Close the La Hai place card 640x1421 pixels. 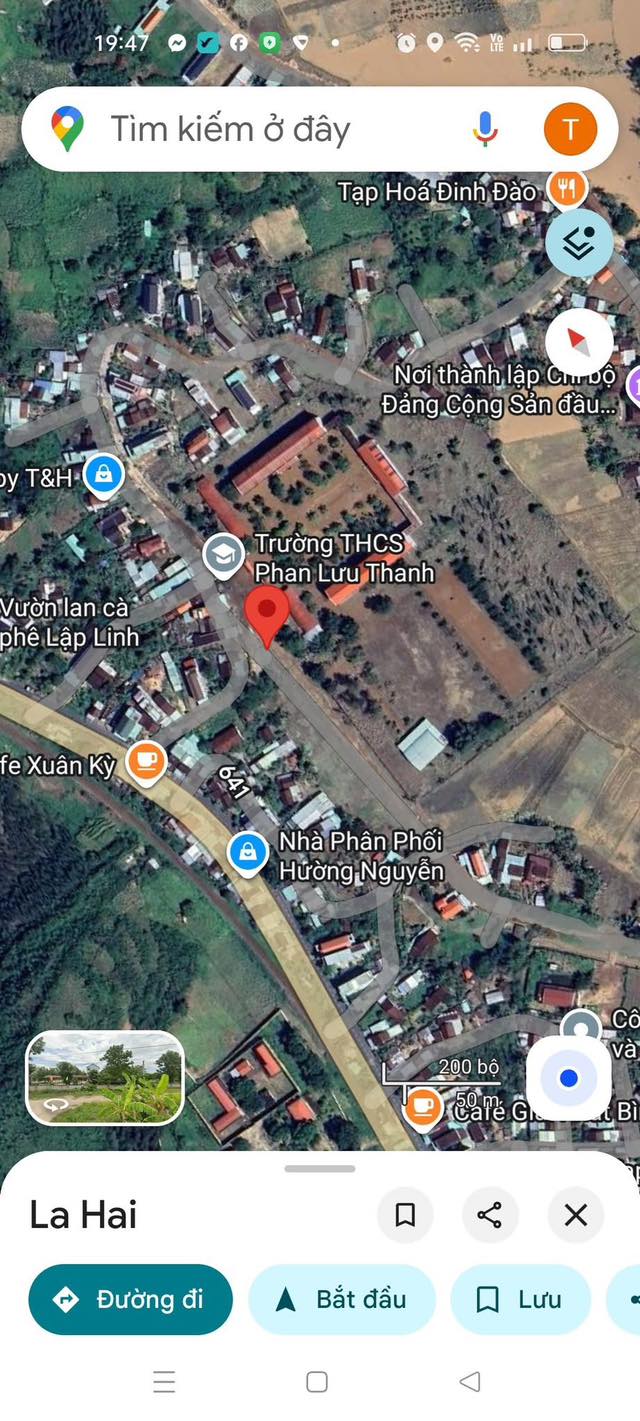pyautogui.click(x=576, y=1215)
